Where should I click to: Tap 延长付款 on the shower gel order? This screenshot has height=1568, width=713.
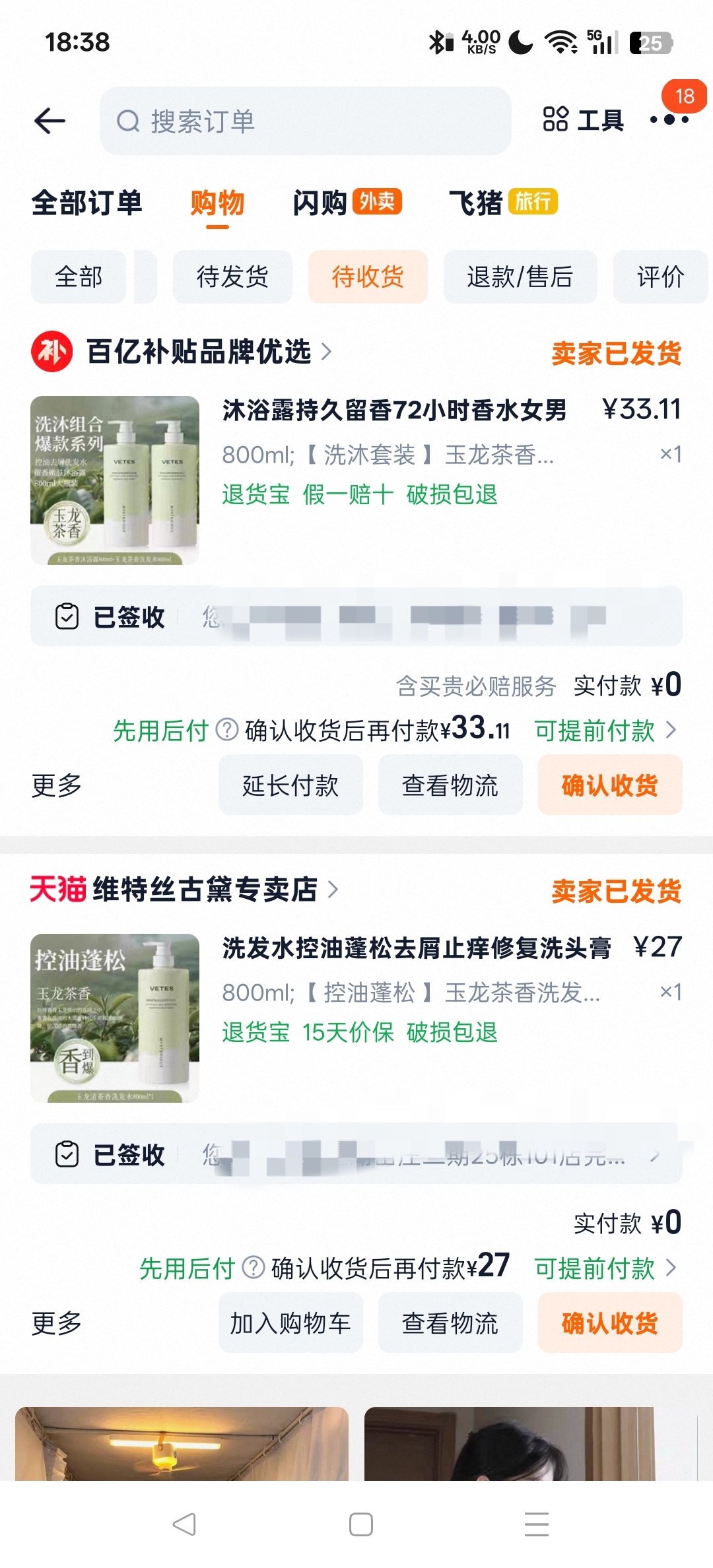pos(290,785)
